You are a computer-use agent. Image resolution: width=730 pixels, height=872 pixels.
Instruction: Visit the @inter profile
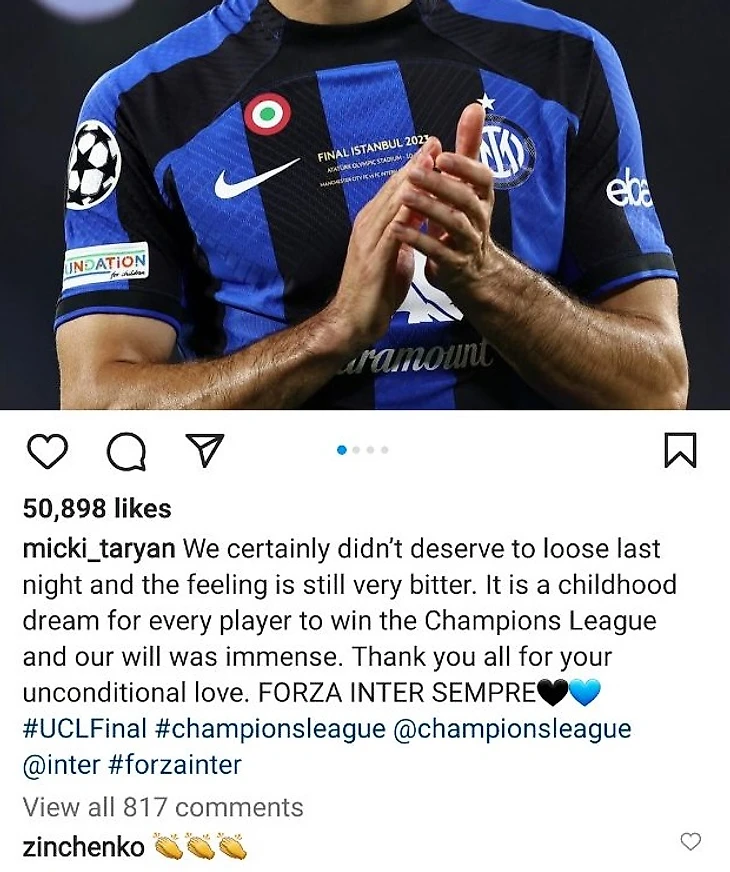pos(58,765)
